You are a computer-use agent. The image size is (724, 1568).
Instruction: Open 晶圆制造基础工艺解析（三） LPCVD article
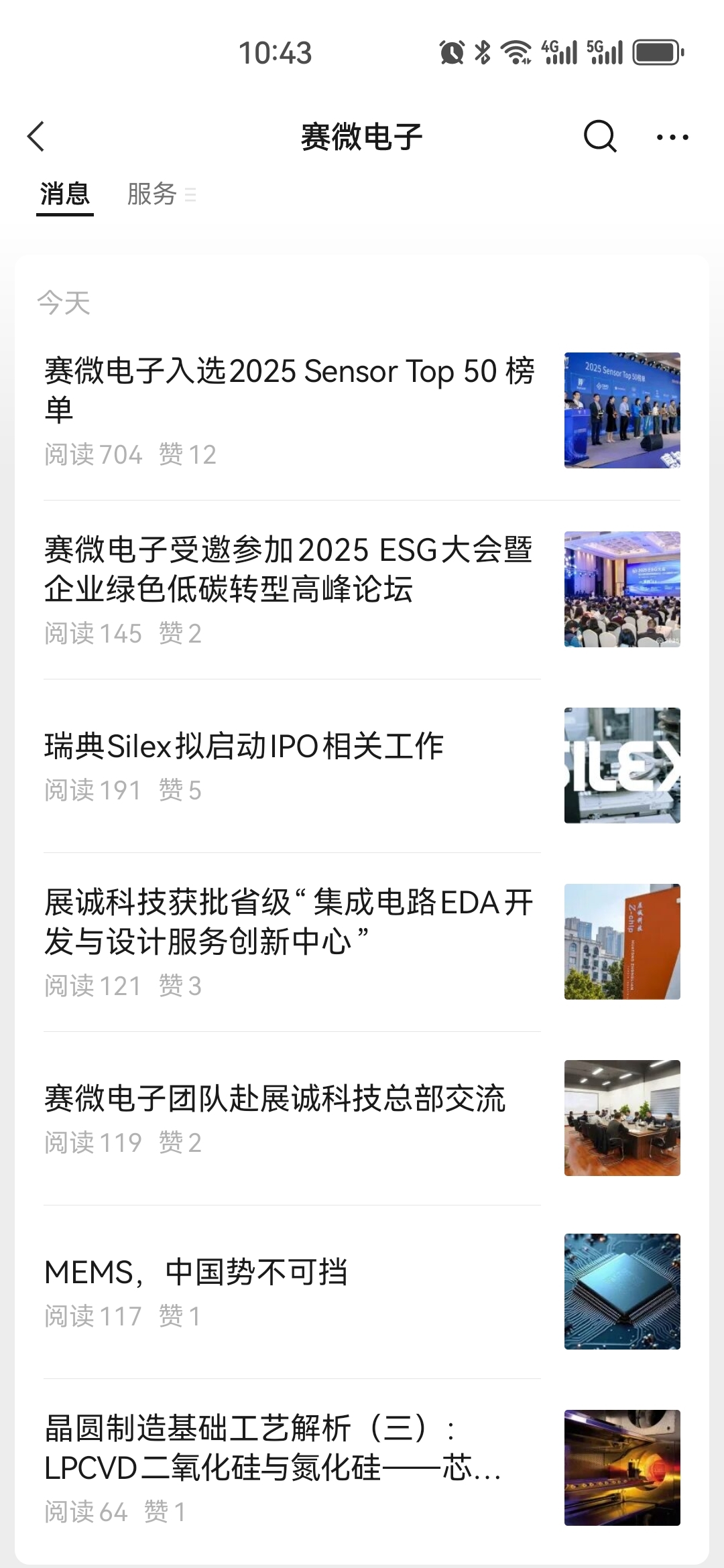click(x=274, y=1447)
